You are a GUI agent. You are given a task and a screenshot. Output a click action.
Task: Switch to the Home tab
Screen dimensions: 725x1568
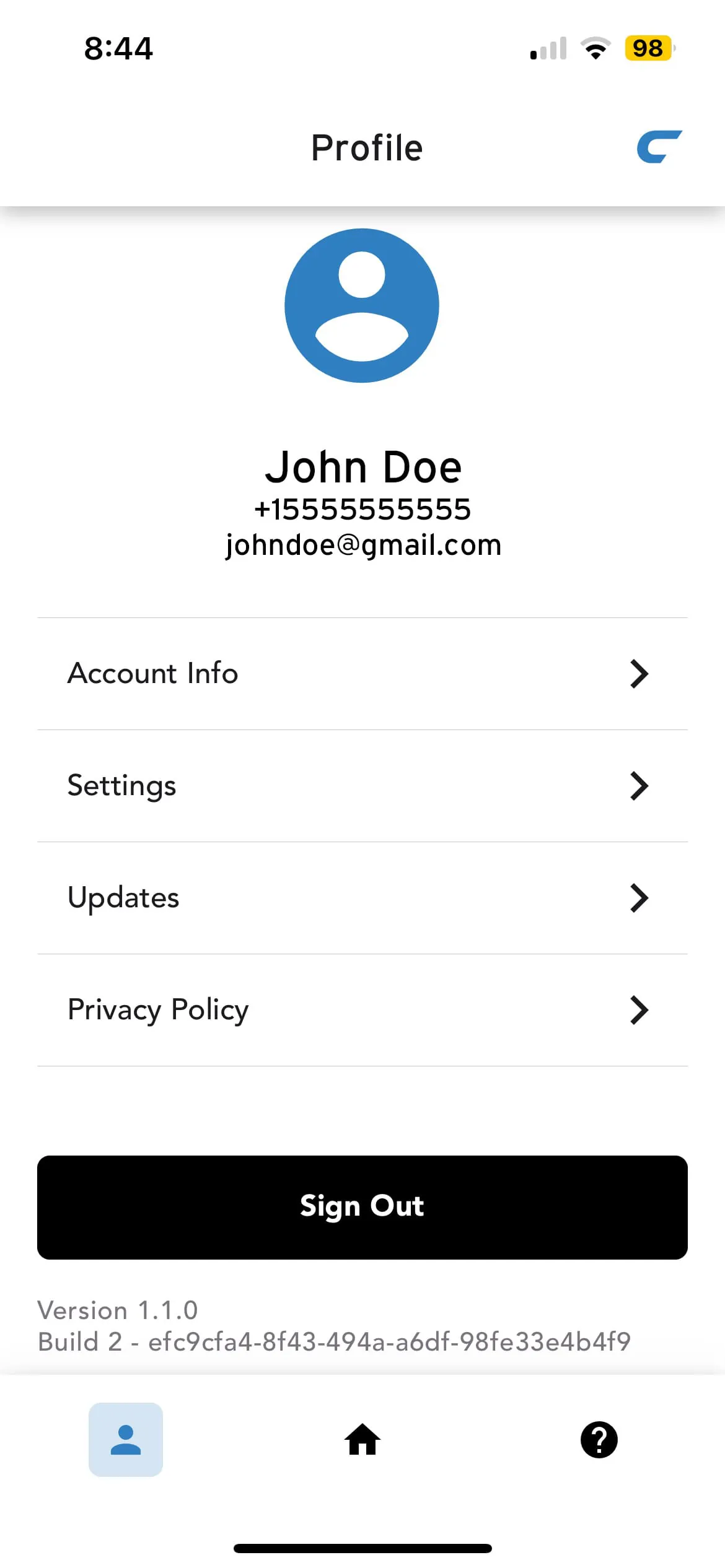362,1439
